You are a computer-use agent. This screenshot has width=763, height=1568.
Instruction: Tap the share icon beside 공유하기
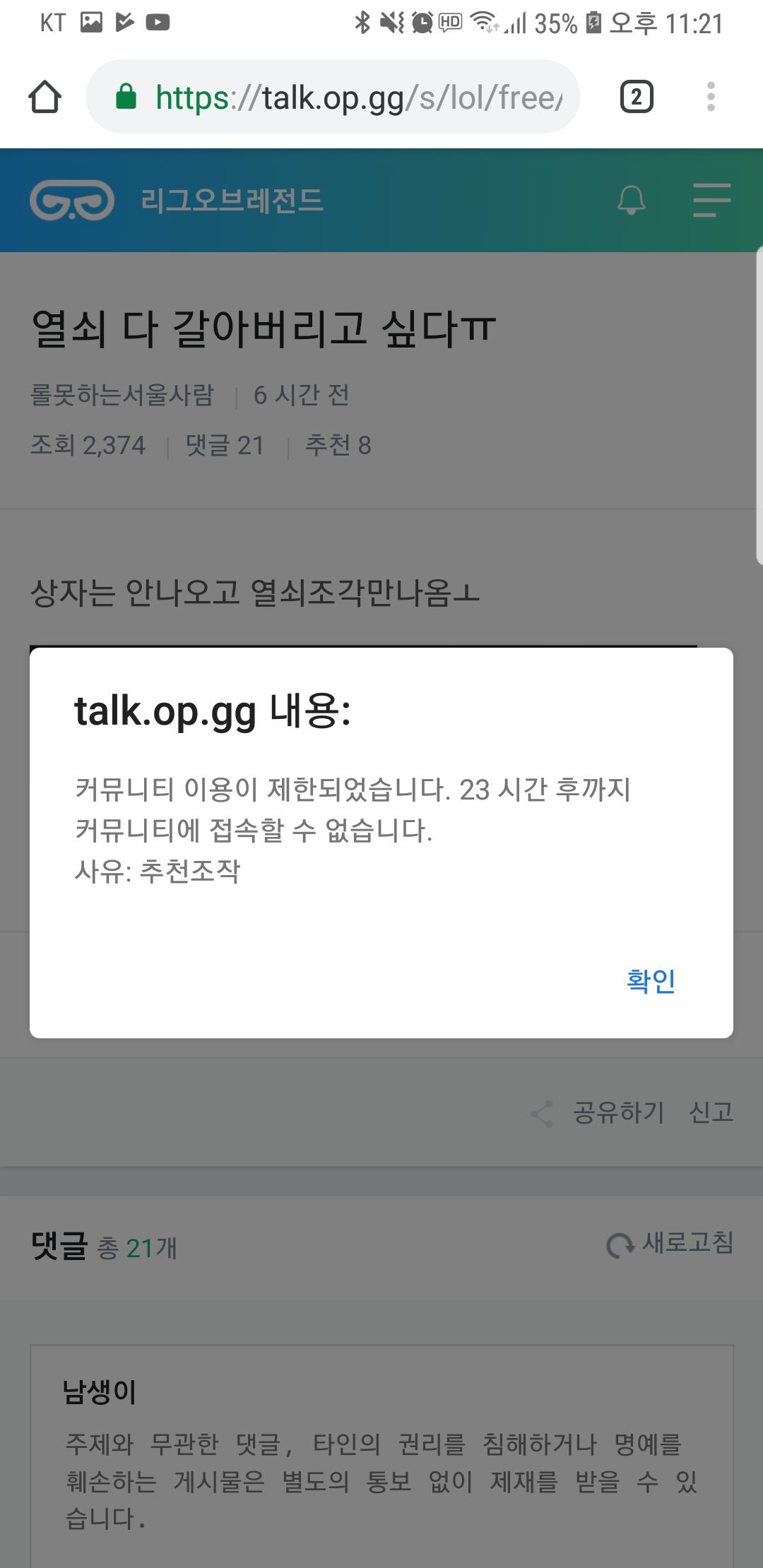click(x=541, y=1112)
